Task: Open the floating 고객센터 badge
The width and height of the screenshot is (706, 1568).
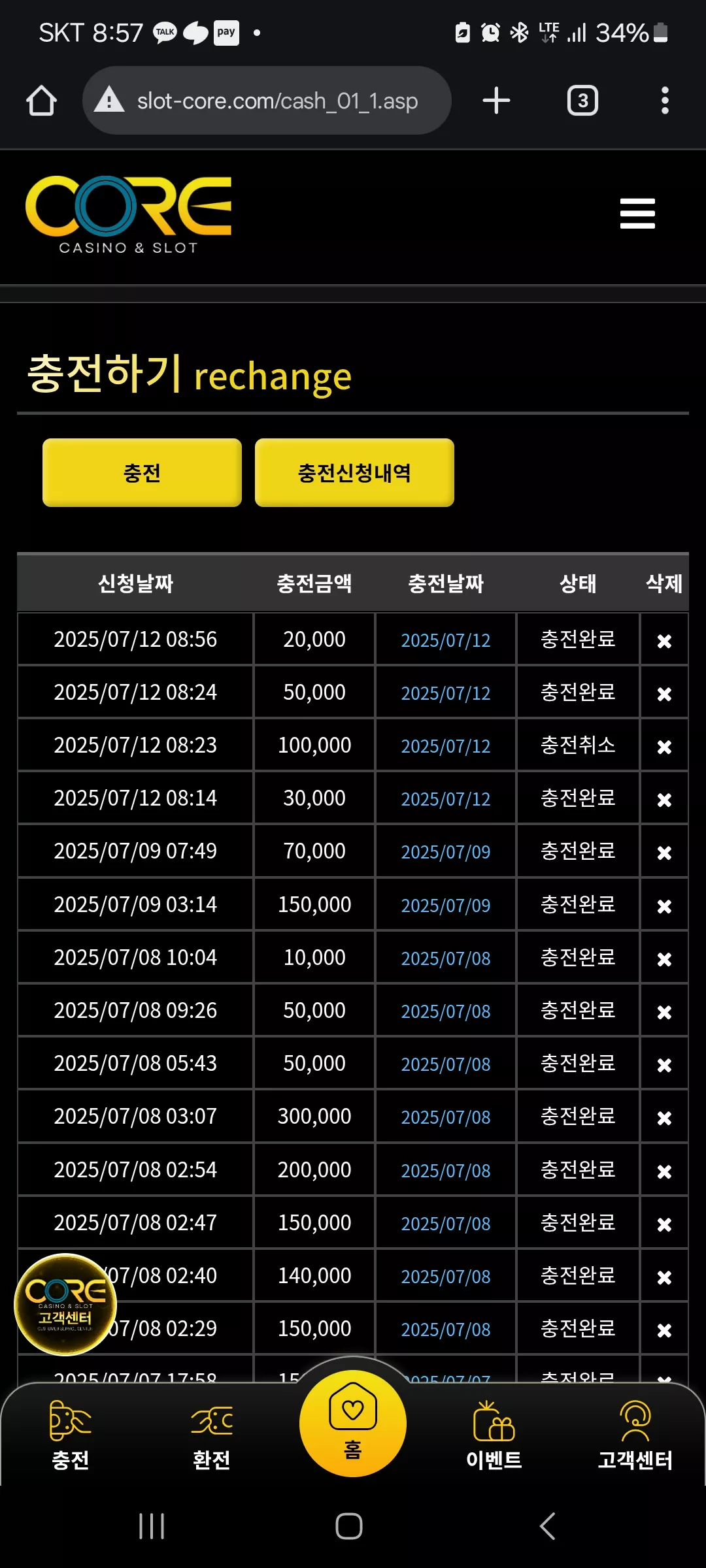Action: tap(65, 1304)
